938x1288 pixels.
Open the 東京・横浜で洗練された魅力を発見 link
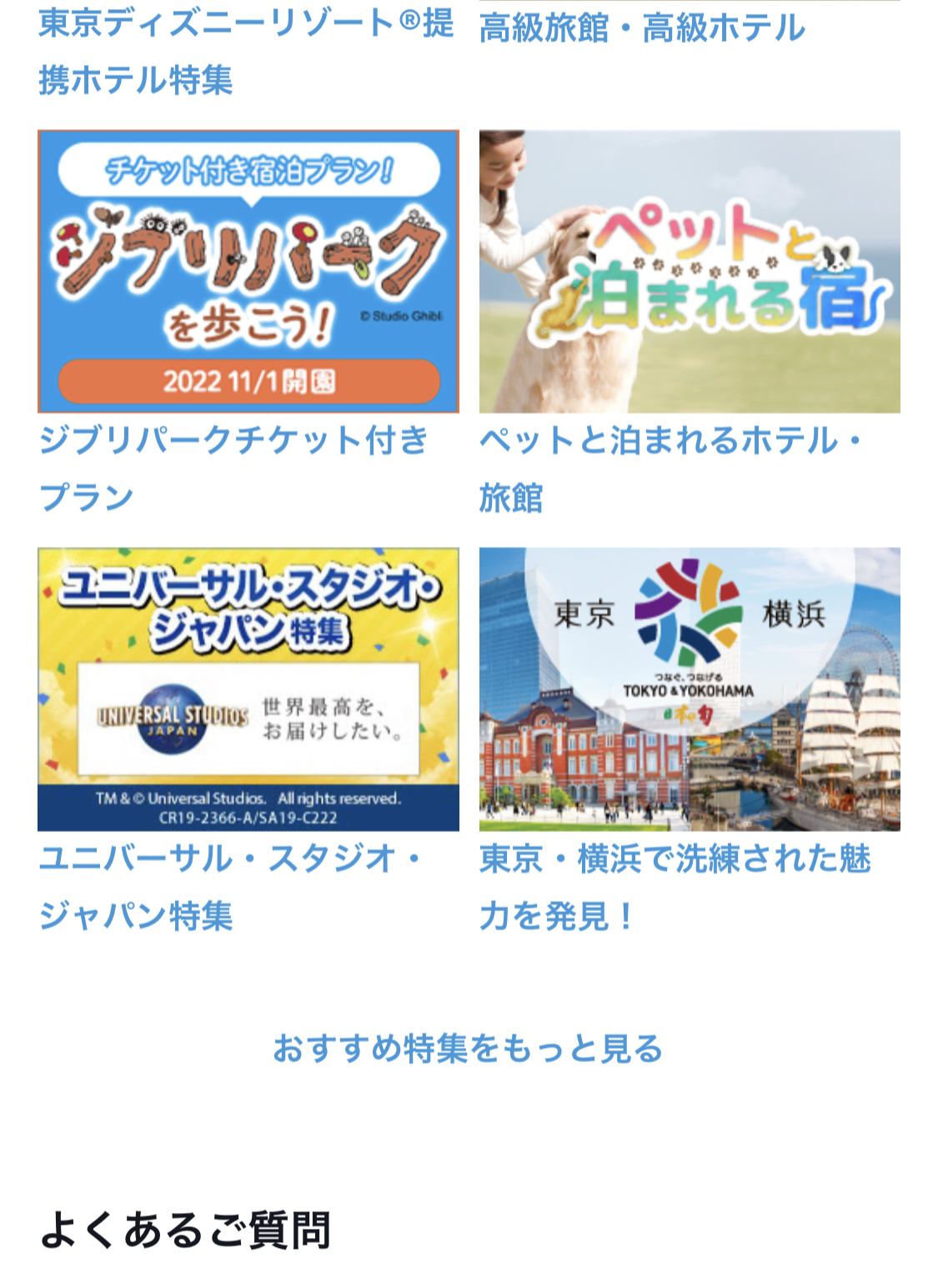[674, 887]
